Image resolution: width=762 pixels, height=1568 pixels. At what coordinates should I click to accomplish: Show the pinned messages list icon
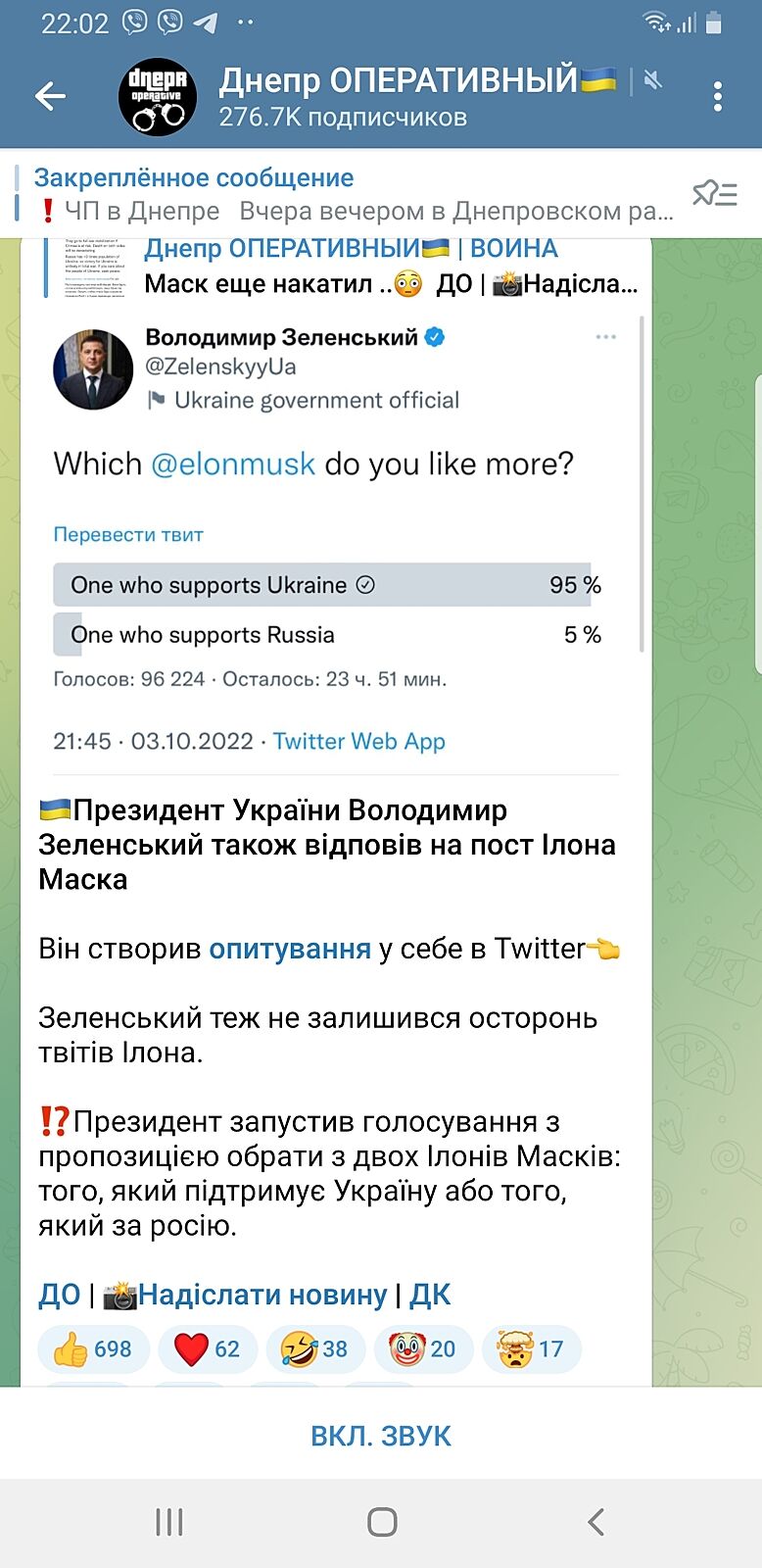714,194
